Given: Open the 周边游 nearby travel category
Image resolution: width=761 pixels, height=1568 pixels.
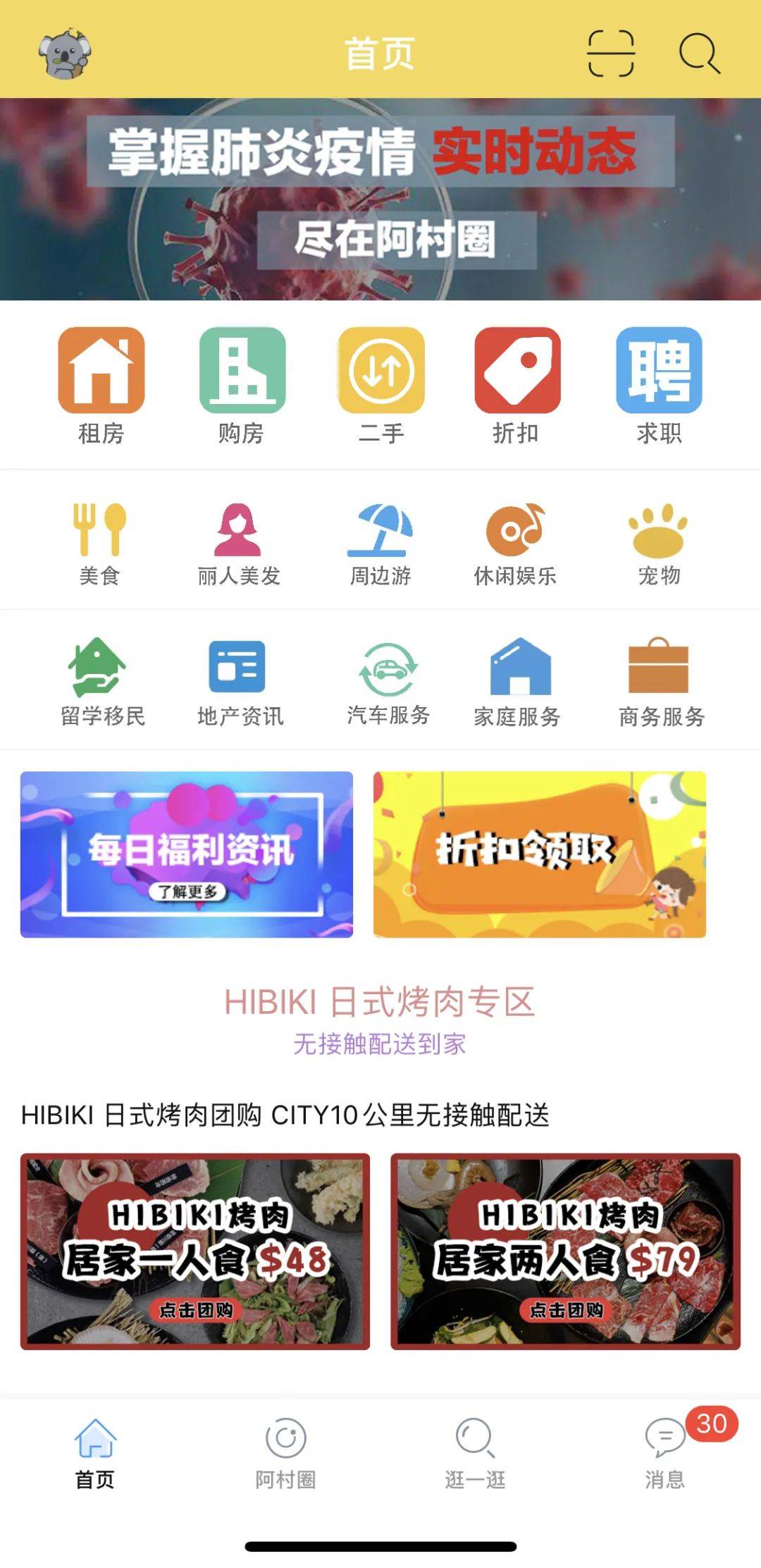Looking at the screenshot, I should pos(380,544).
